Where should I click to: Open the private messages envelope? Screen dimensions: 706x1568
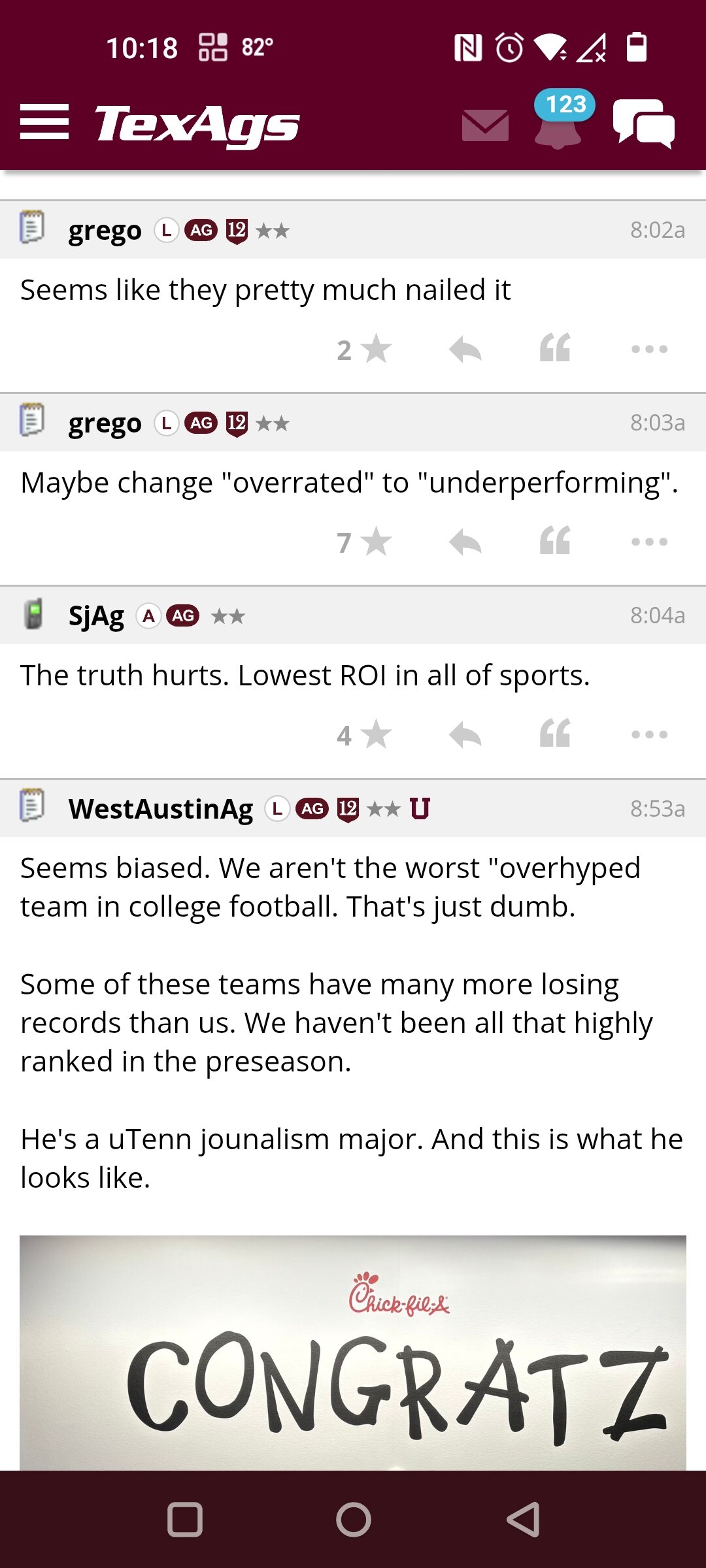click(485, 125)
